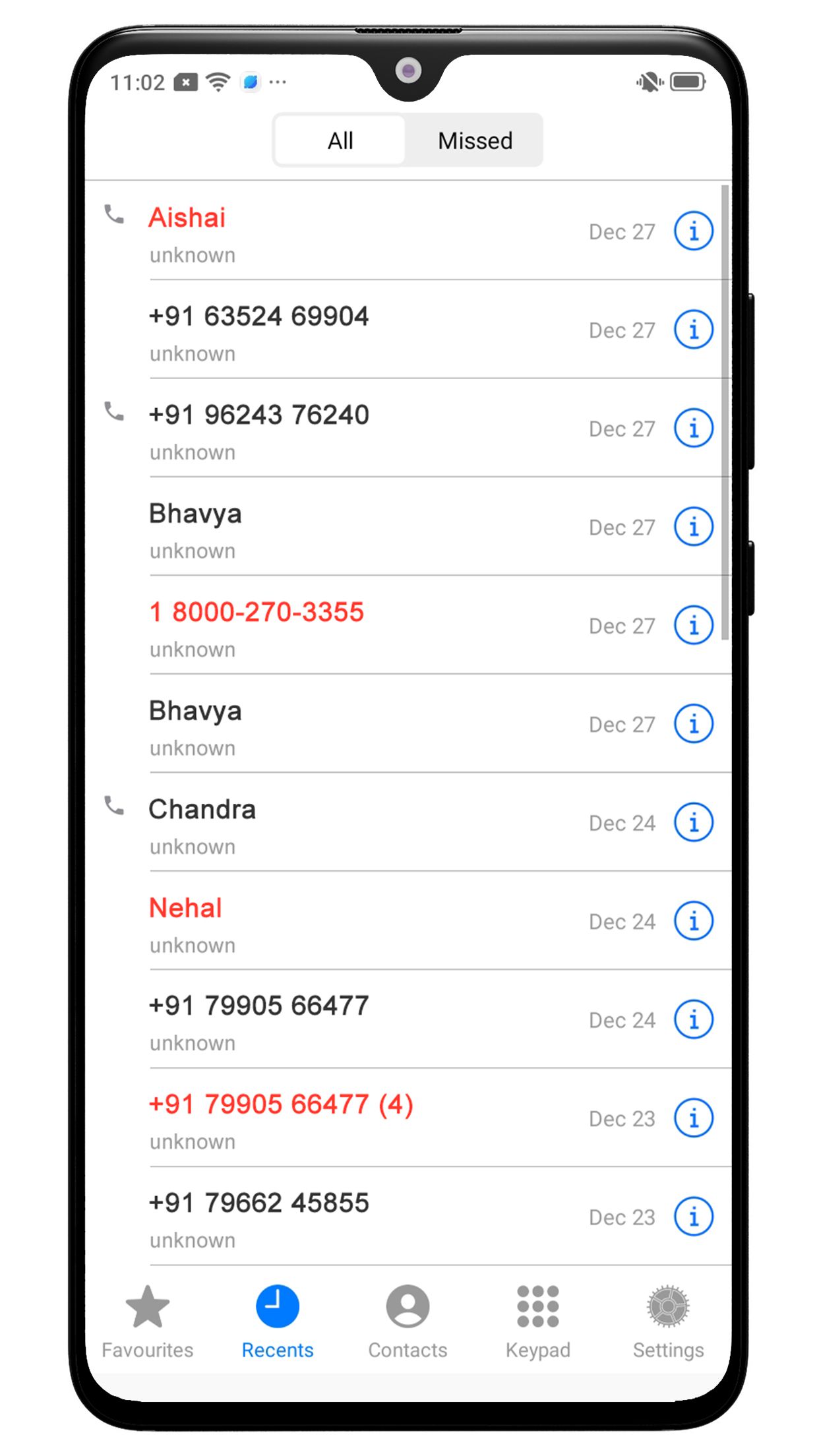Viewport: 819px width, 1456px height.
Task: Call back +91 96243 76240
Action: (259, 414)
